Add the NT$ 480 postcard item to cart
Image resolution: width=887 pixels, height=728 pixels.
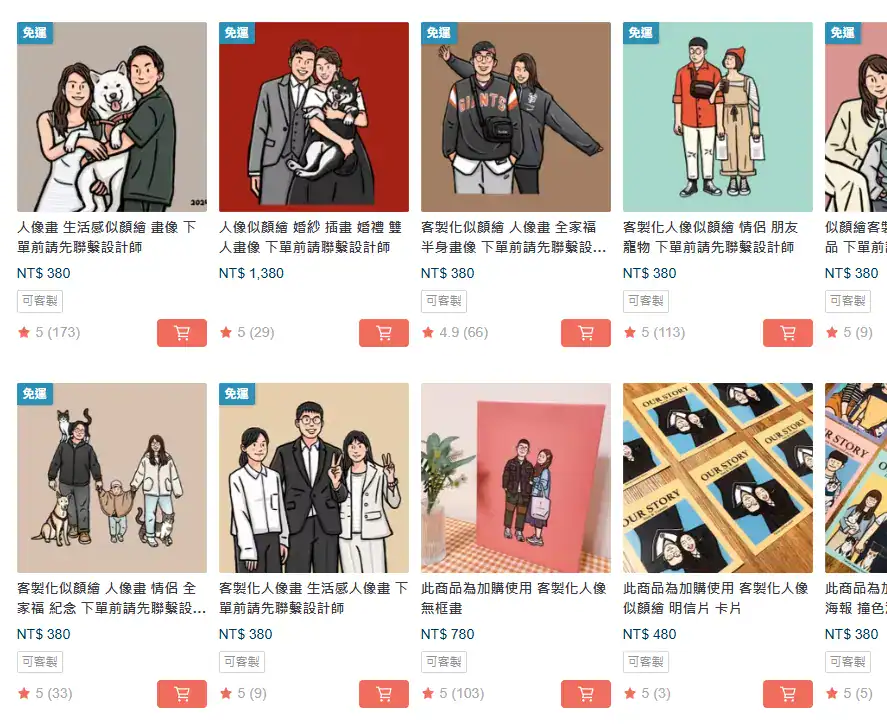tap(788, 694)
